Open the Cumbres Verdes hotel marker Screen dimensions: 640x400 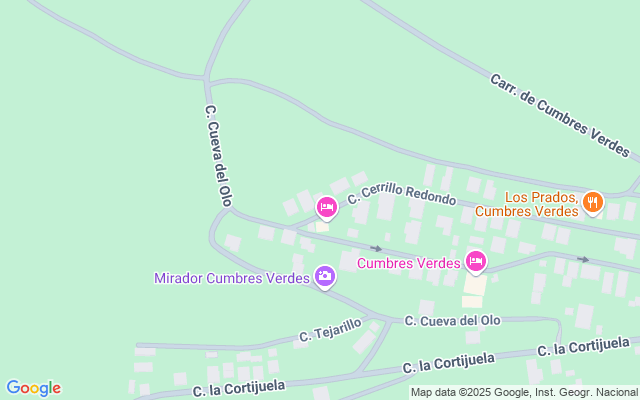(x=475, y=263)
